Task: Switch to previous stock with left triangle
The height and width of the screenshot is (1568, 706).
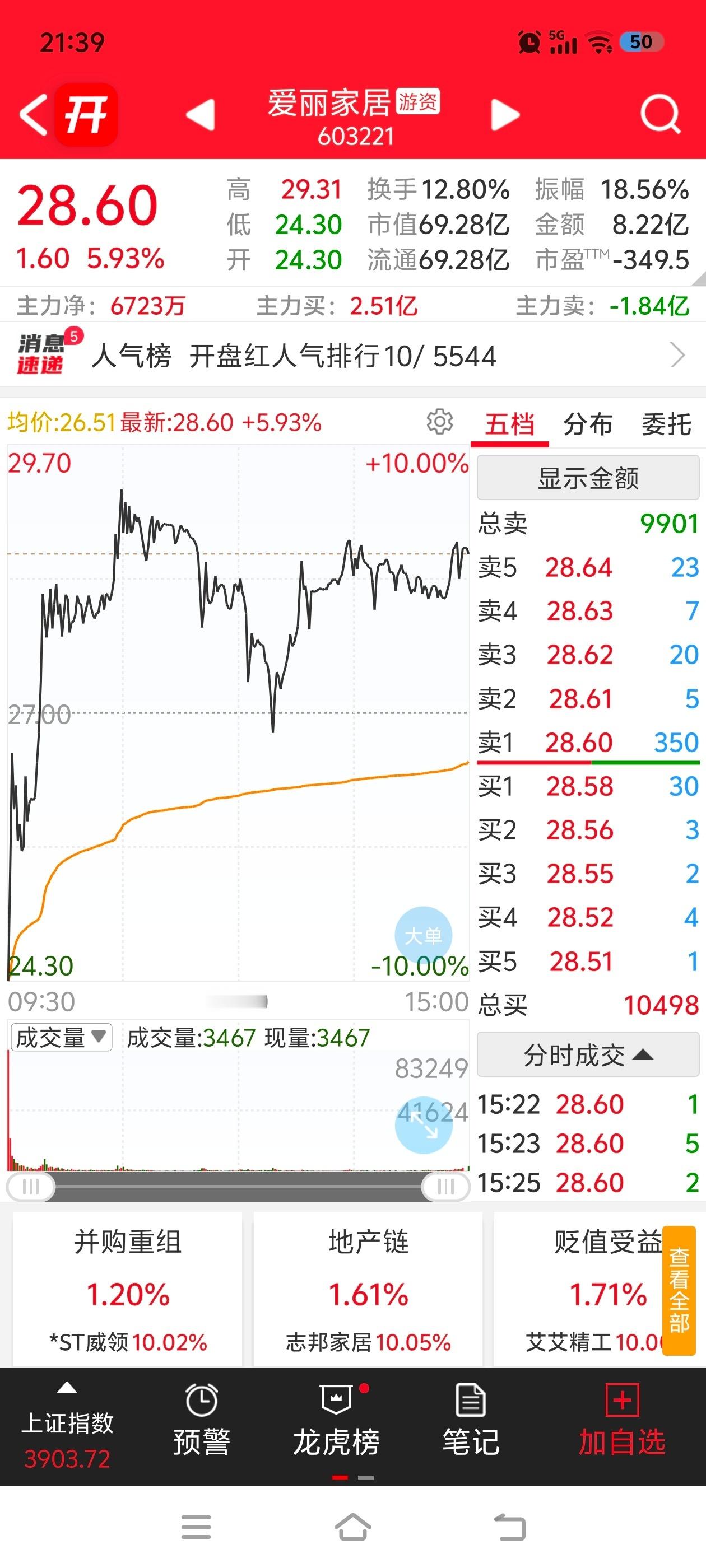Action: (201, 114)
